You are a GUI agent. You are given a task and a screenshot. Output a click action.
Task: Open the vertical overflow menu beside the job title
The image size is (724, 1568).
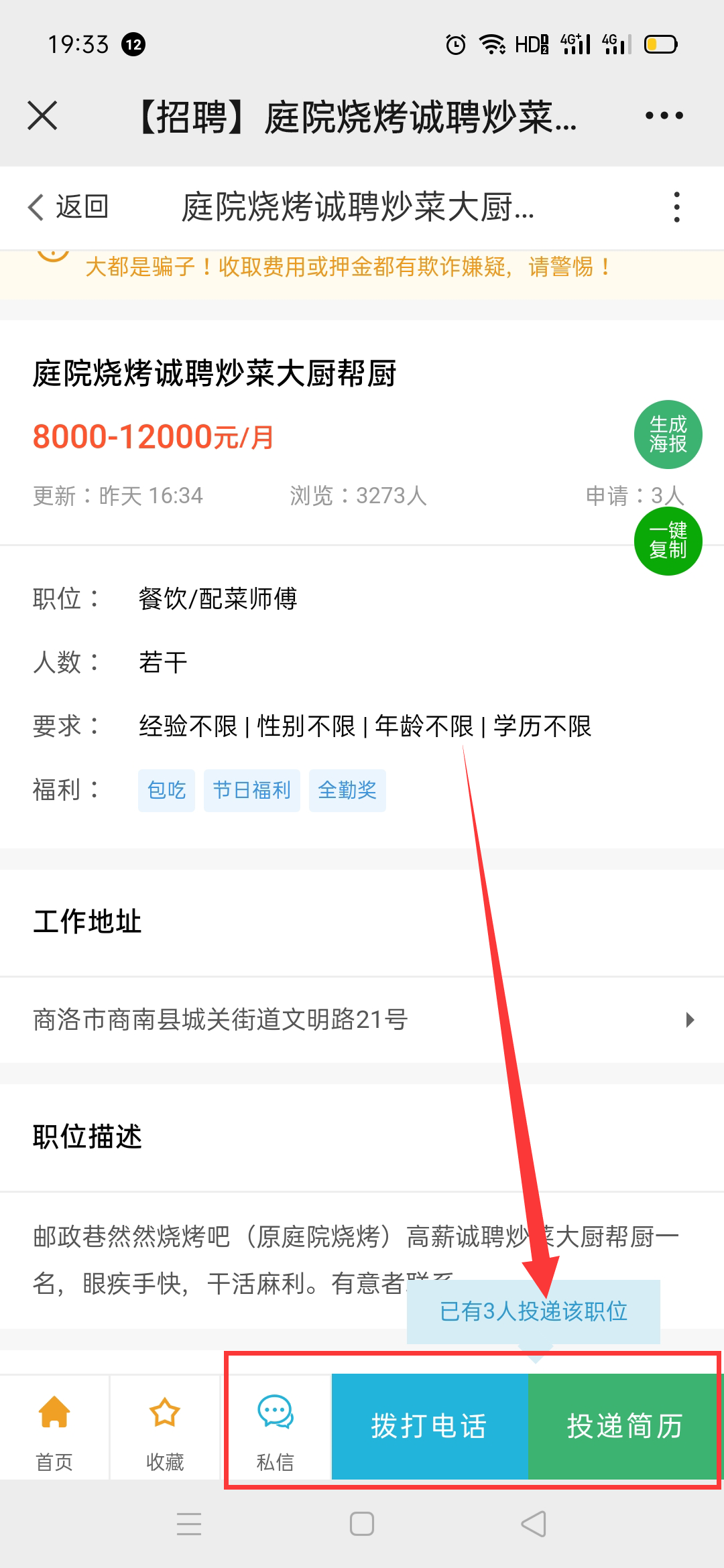pyautogui.click(x=677, y=206)
